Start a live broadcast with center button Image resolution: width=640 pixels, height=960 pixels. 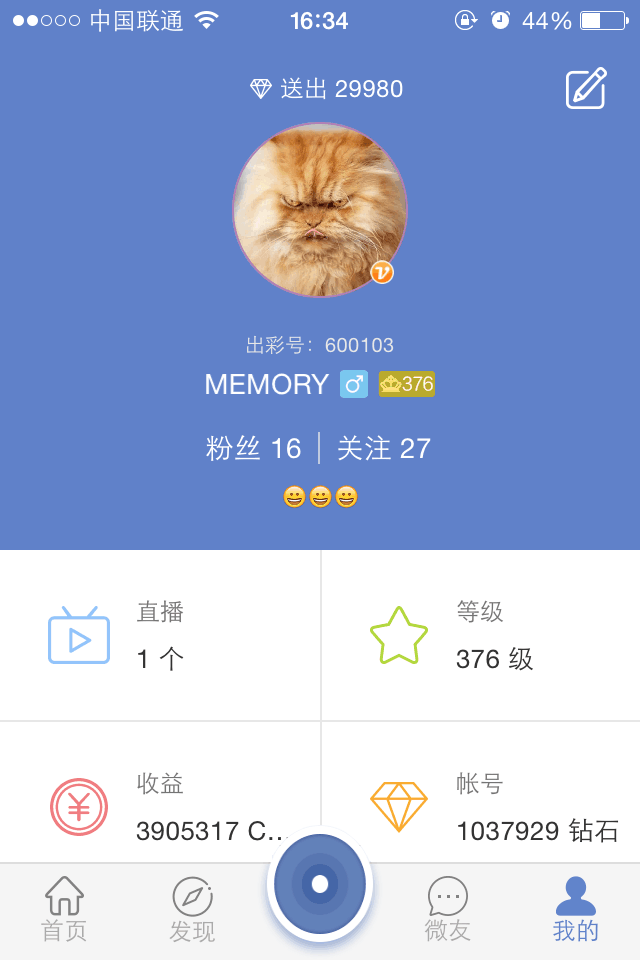click(320, 883)
